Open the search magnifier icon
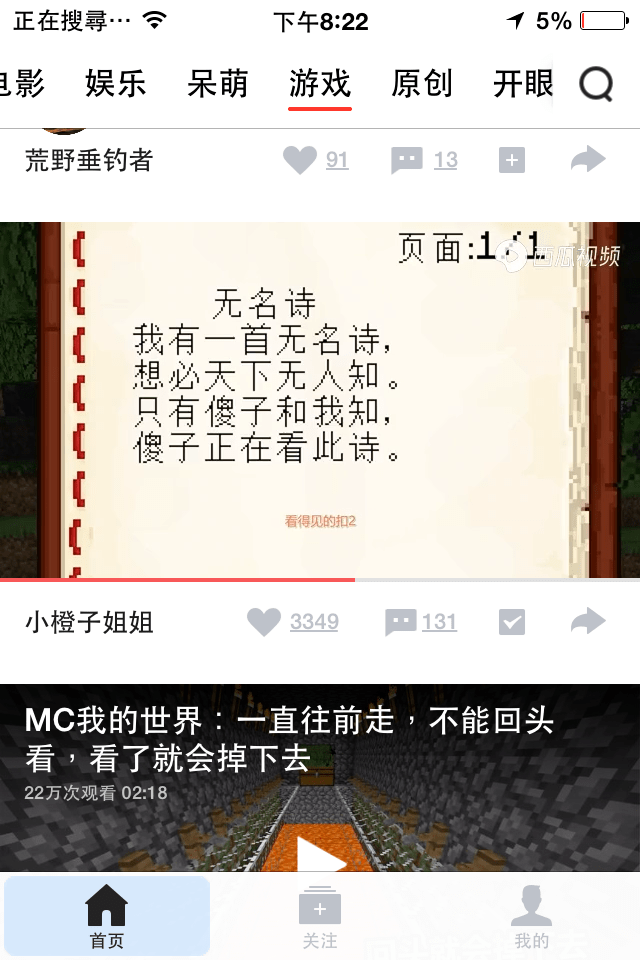640x960 pixels. 596,86
